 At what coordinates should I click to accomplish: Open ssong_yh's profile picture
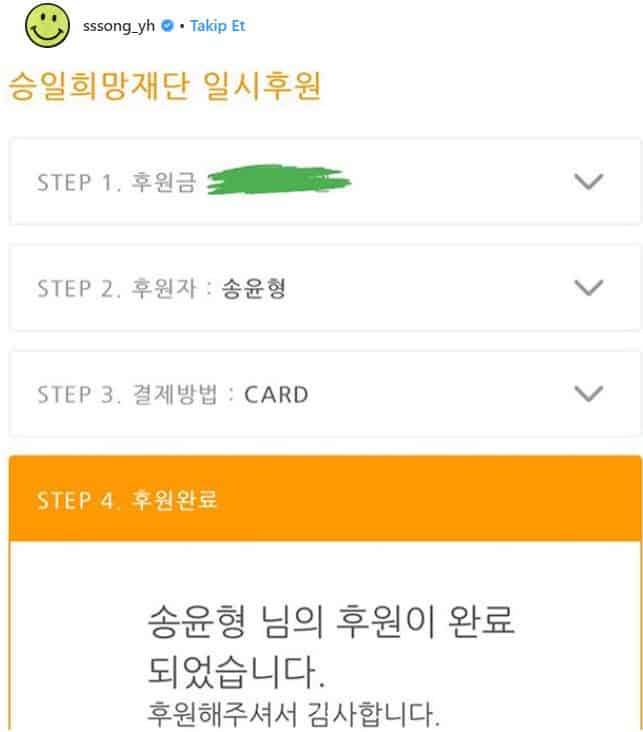click(x=47, y=26)
